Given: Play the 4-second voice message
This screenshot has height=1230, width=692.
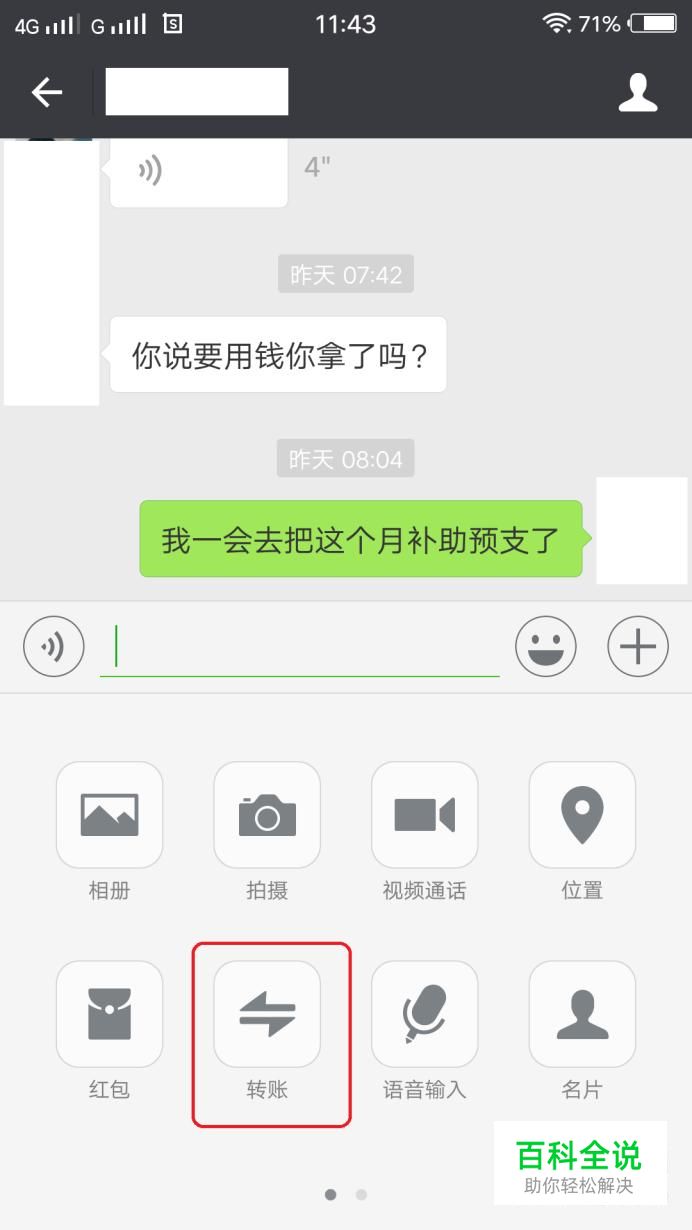Looking at the screenshot, I should pos(199,171).
